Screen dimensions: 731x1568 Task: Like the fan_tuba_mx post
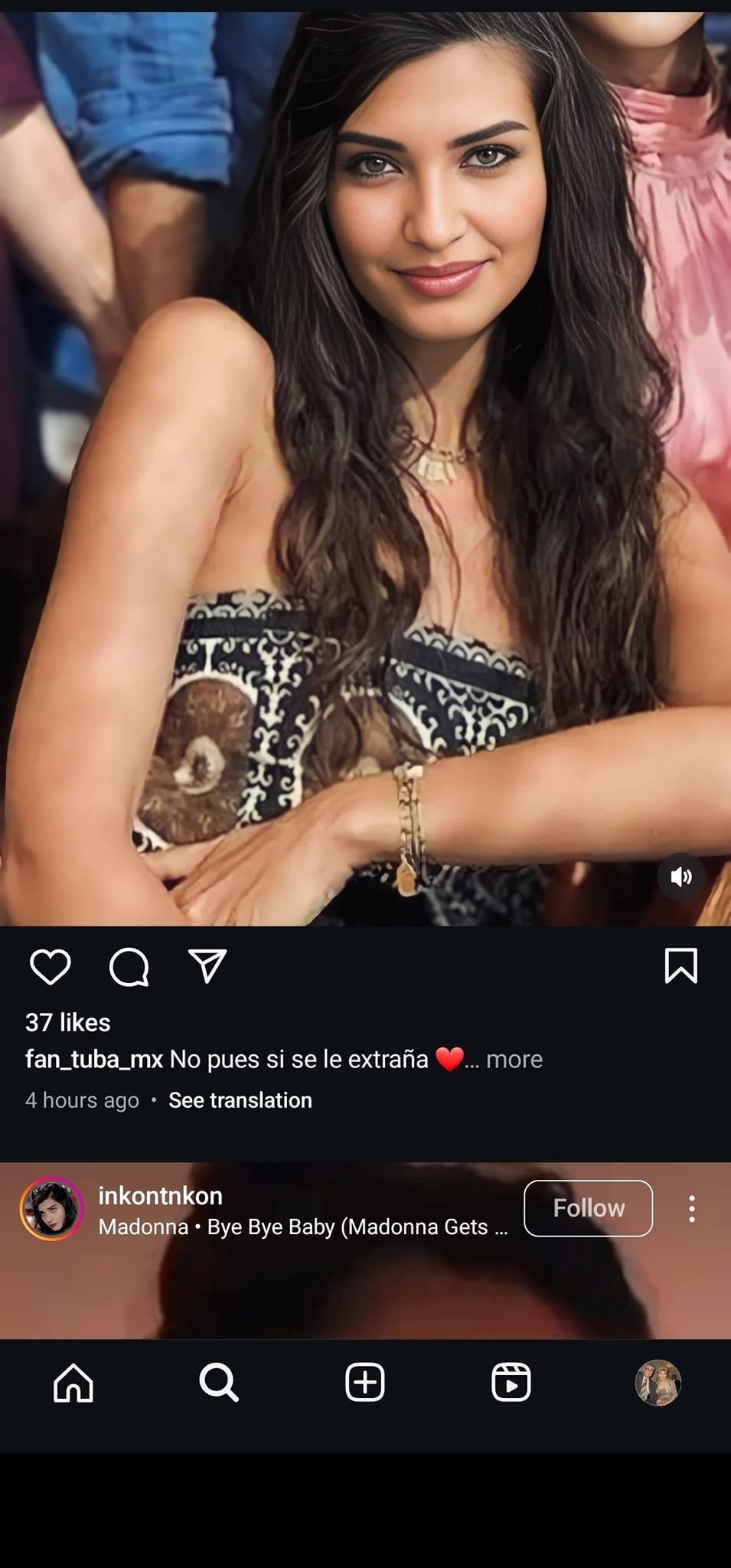[51, 966]
